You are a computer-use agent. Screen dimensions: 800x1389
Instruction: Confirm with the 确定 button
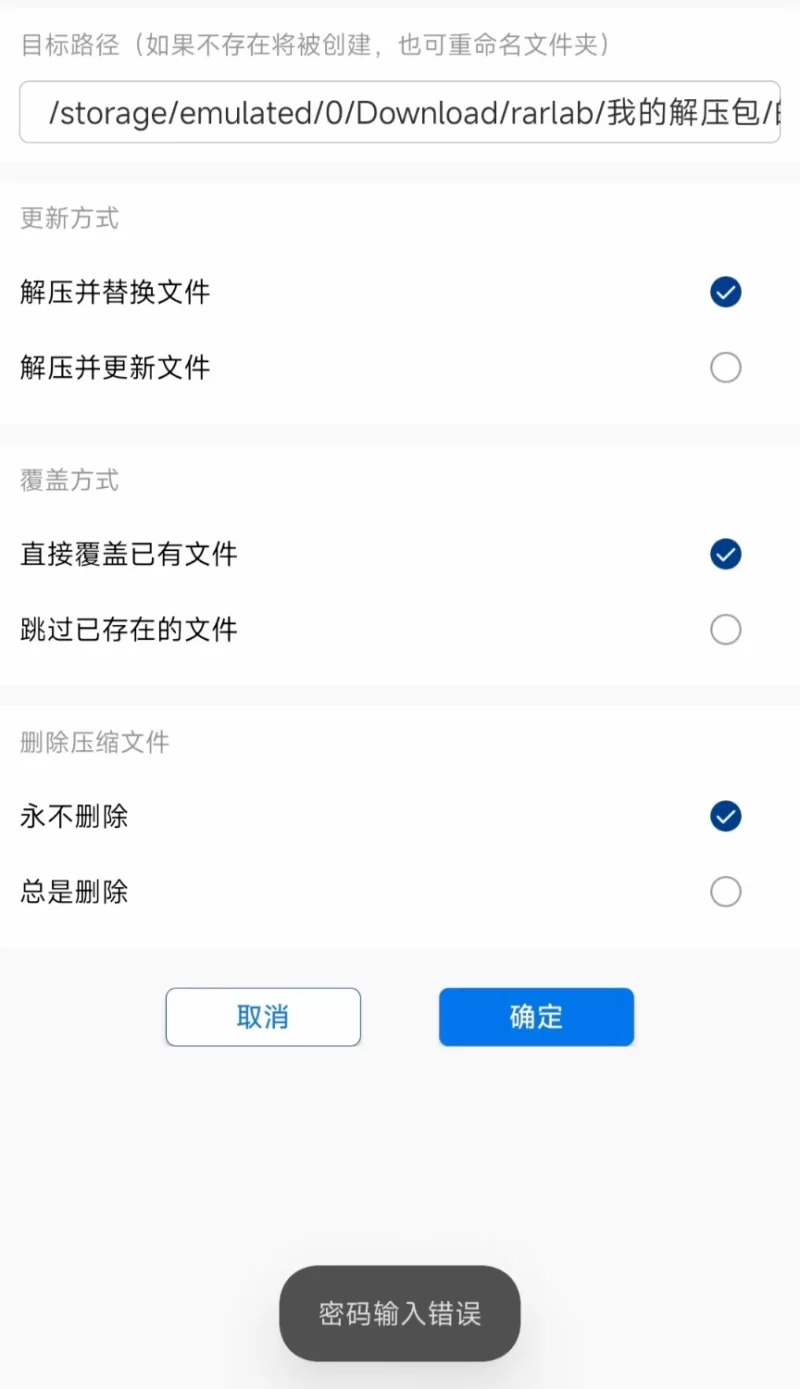[536, 1017]
